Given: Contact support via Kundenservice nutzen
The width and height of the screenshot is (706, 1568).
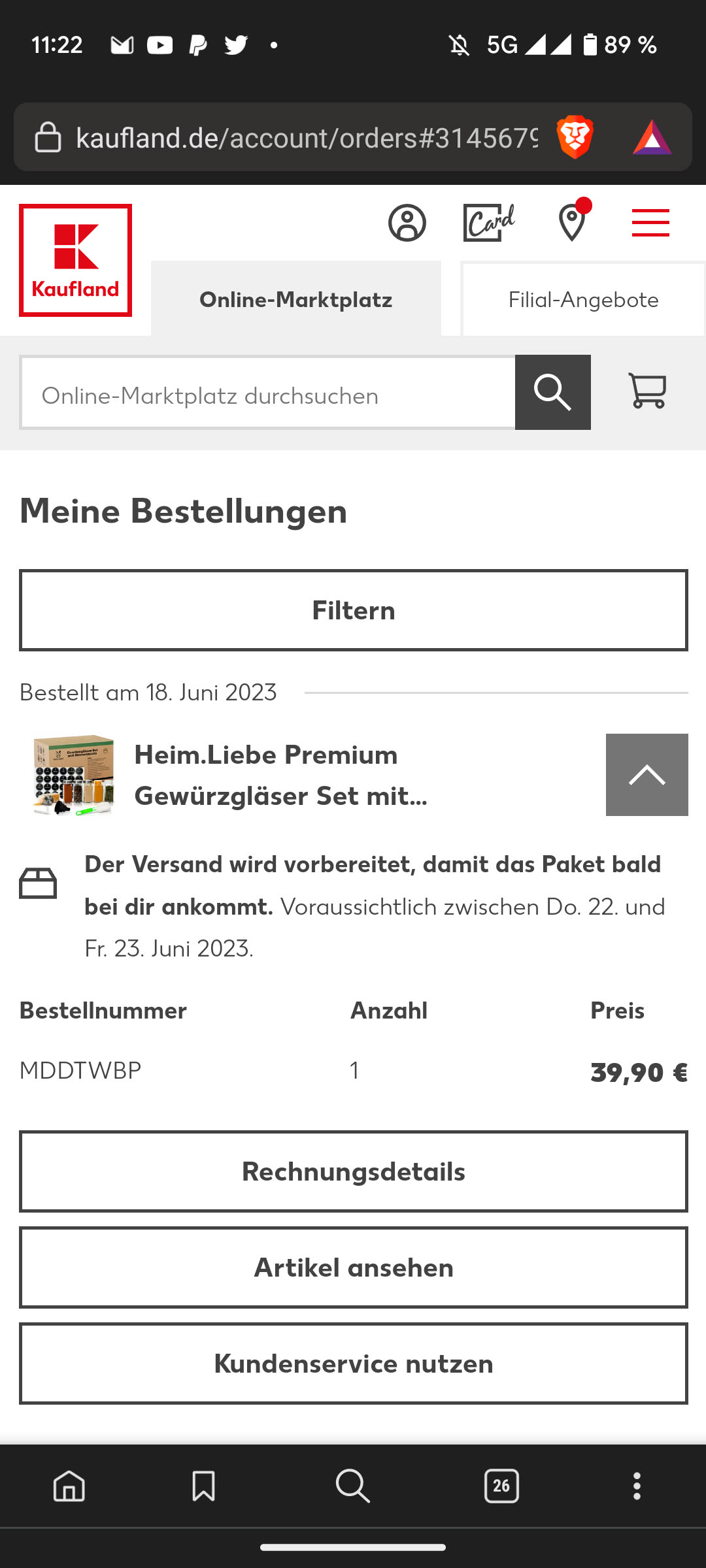Looking at the screenshot, I should tap(353, 1364).
